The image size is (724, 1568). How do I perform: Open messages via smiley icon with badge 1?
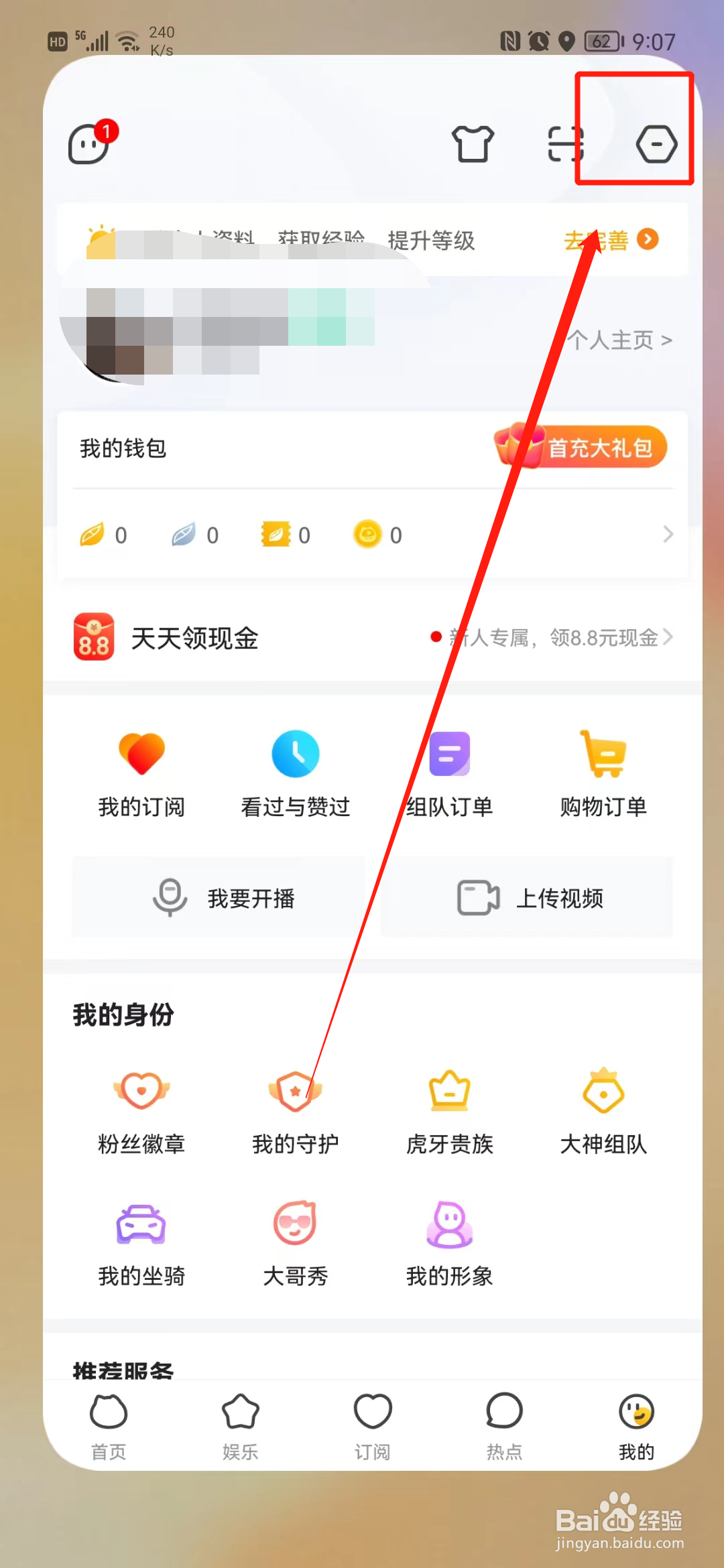point(88,144)
